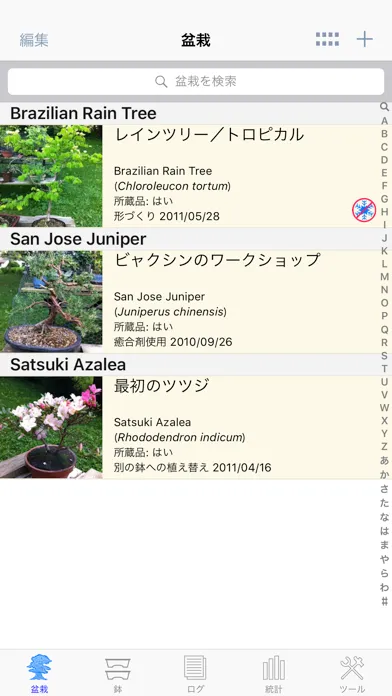392x696 pixels.
Task: Switch to the grid view layout
Action: pos(328,40)
